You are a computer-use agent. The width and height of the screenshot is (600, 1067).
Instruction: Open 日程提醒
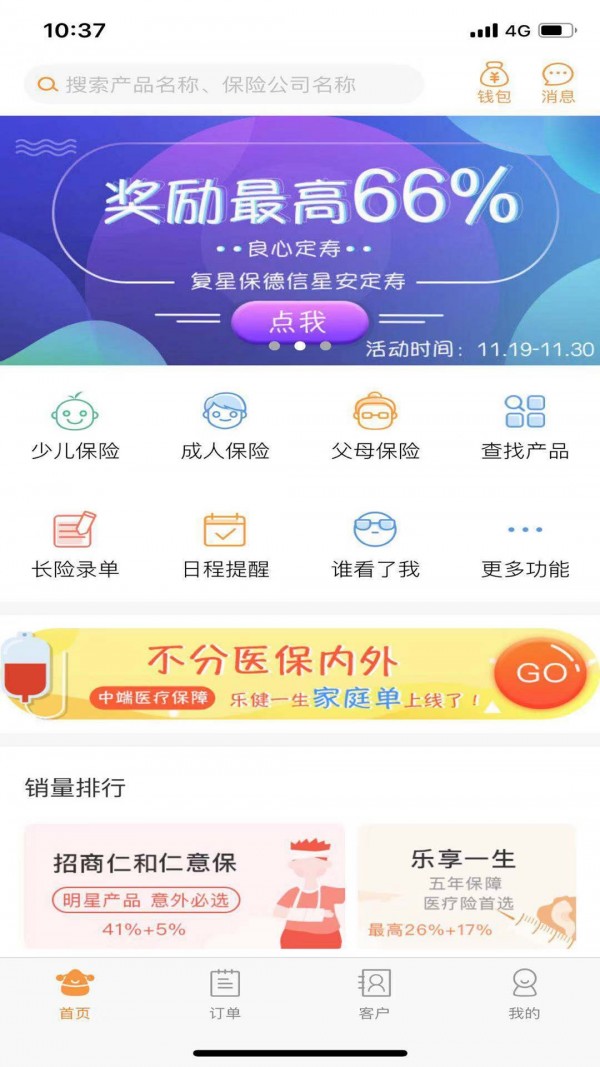(x=225, y=544)
